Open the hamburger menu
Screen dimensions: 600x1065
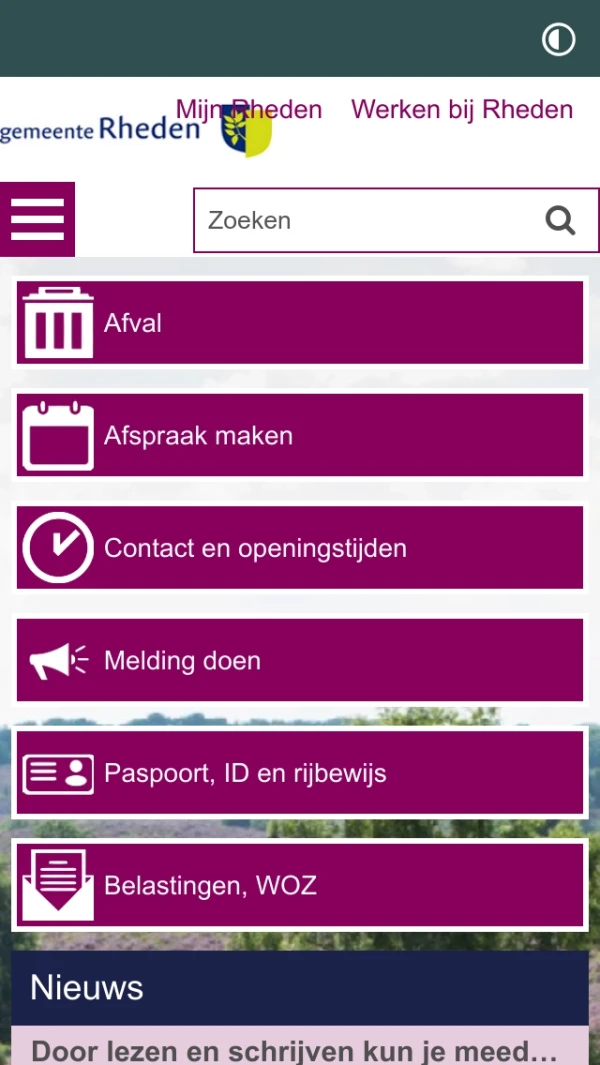[37, 219]
